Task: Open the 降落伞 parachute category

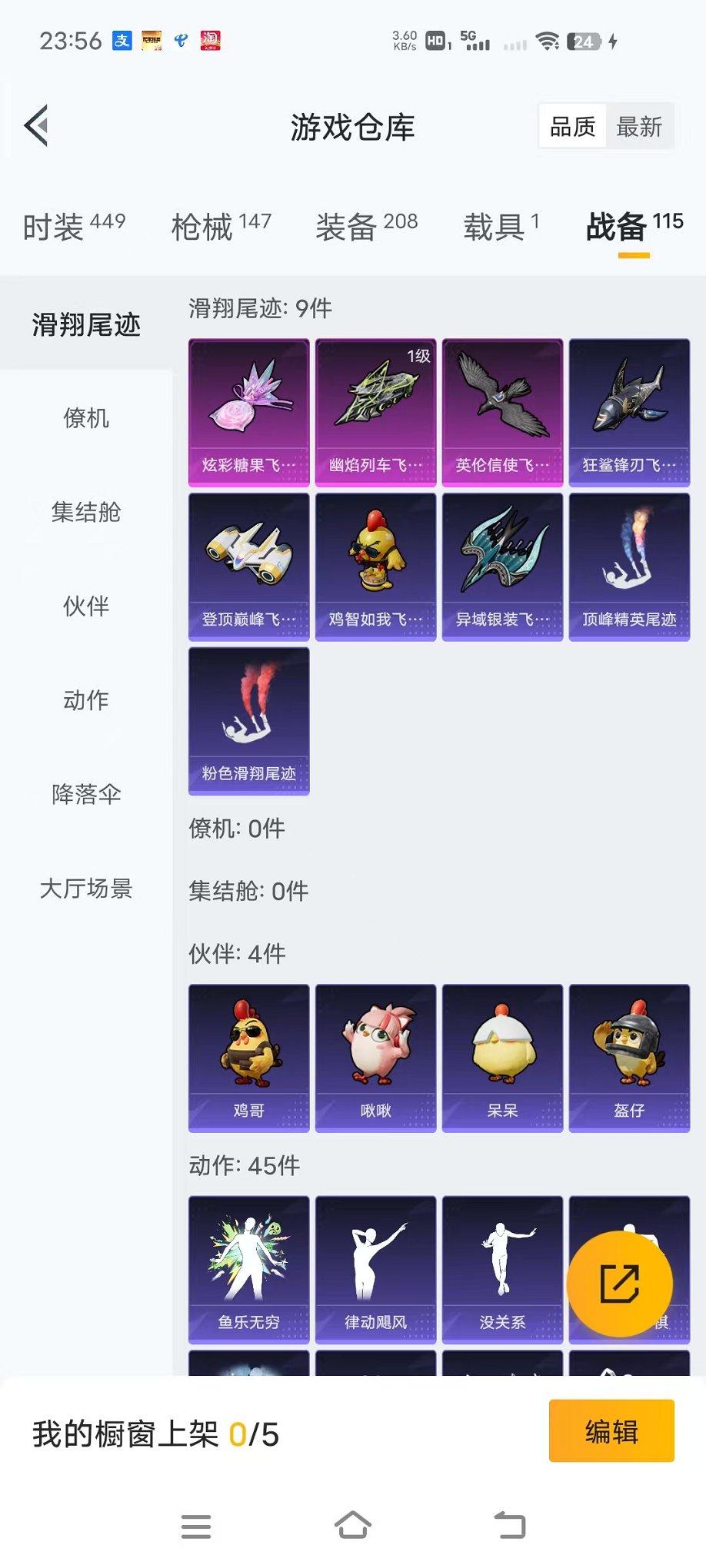Action: pos(85,795)
